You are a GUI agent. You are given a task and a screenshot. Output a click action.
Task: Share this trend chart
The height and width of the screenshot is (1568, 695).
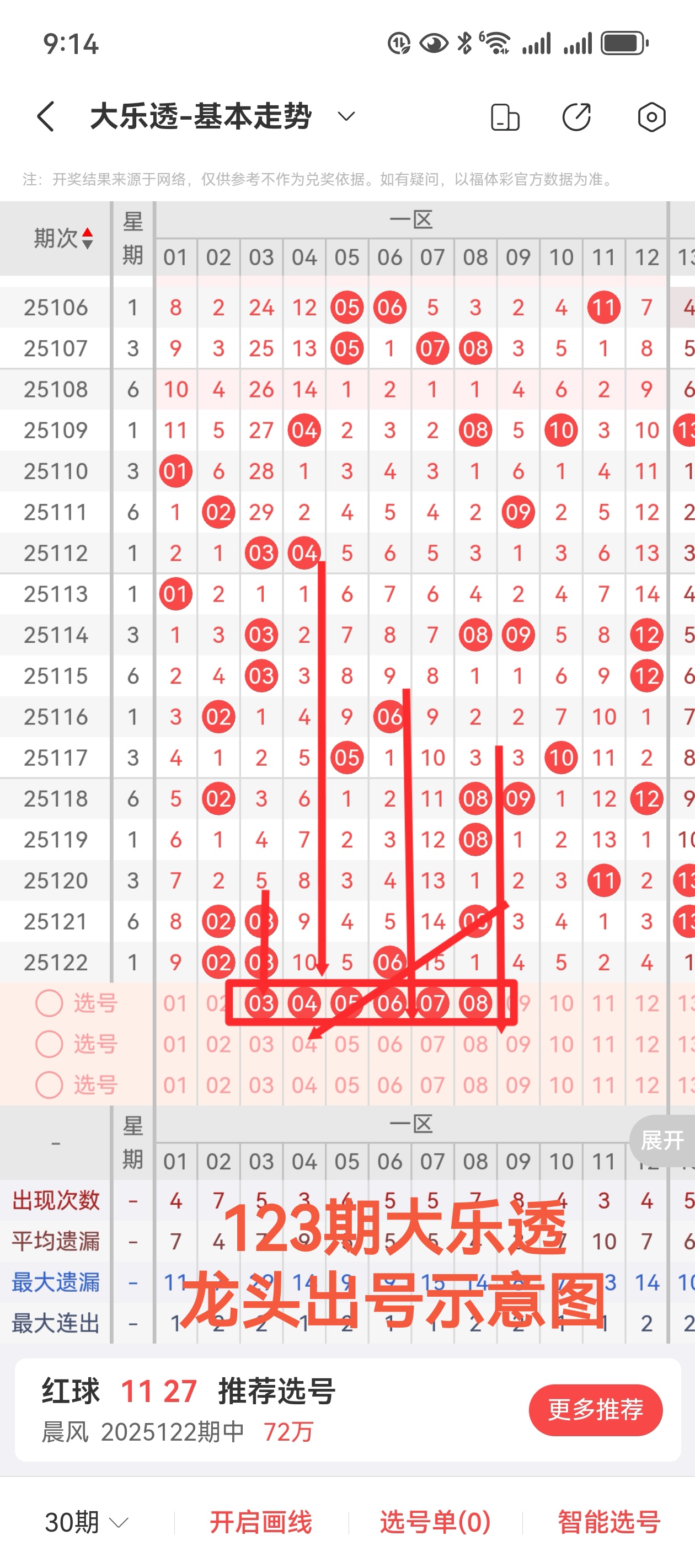(576, 117)
